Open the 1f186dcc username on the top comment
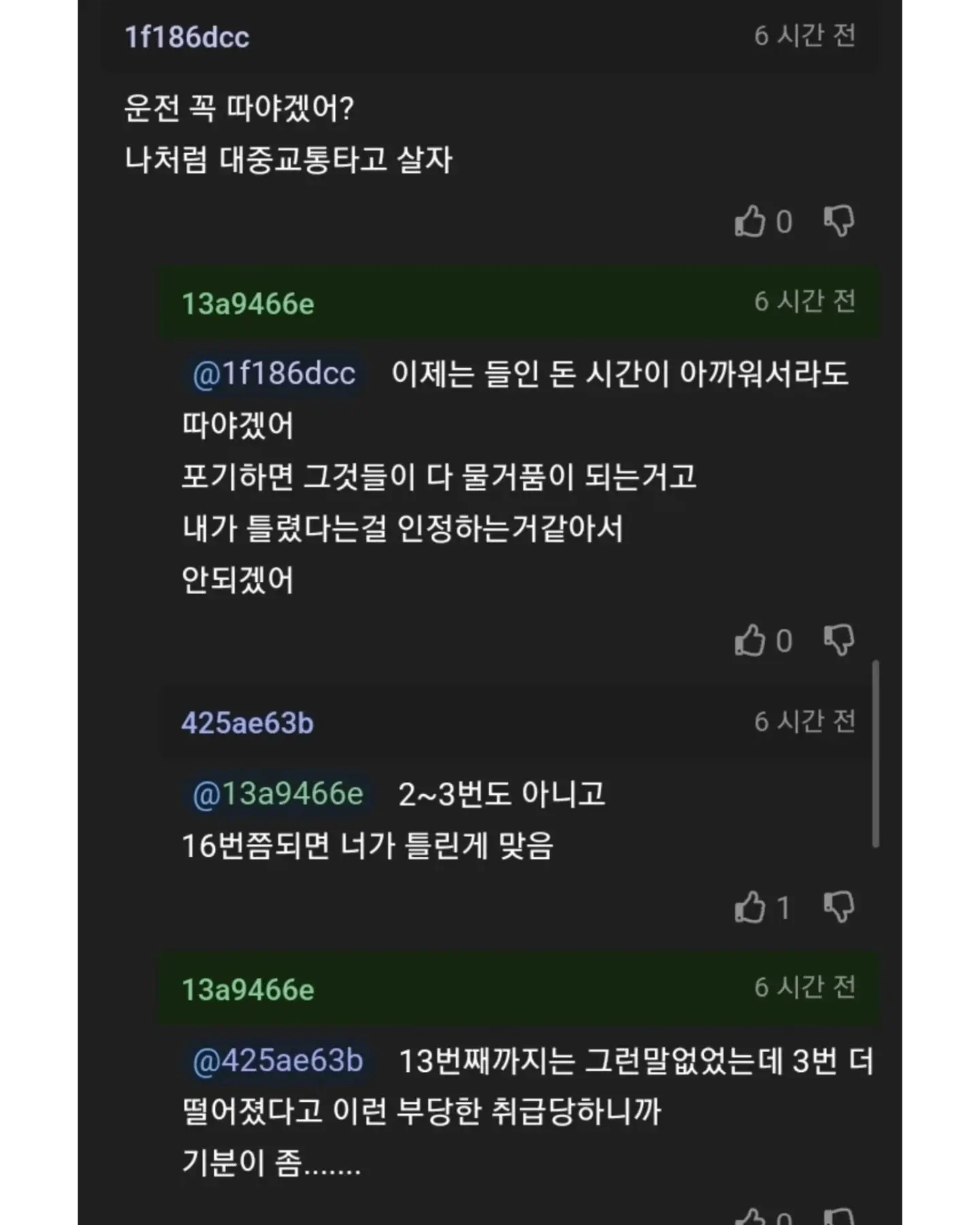 [x=186, y=37]
